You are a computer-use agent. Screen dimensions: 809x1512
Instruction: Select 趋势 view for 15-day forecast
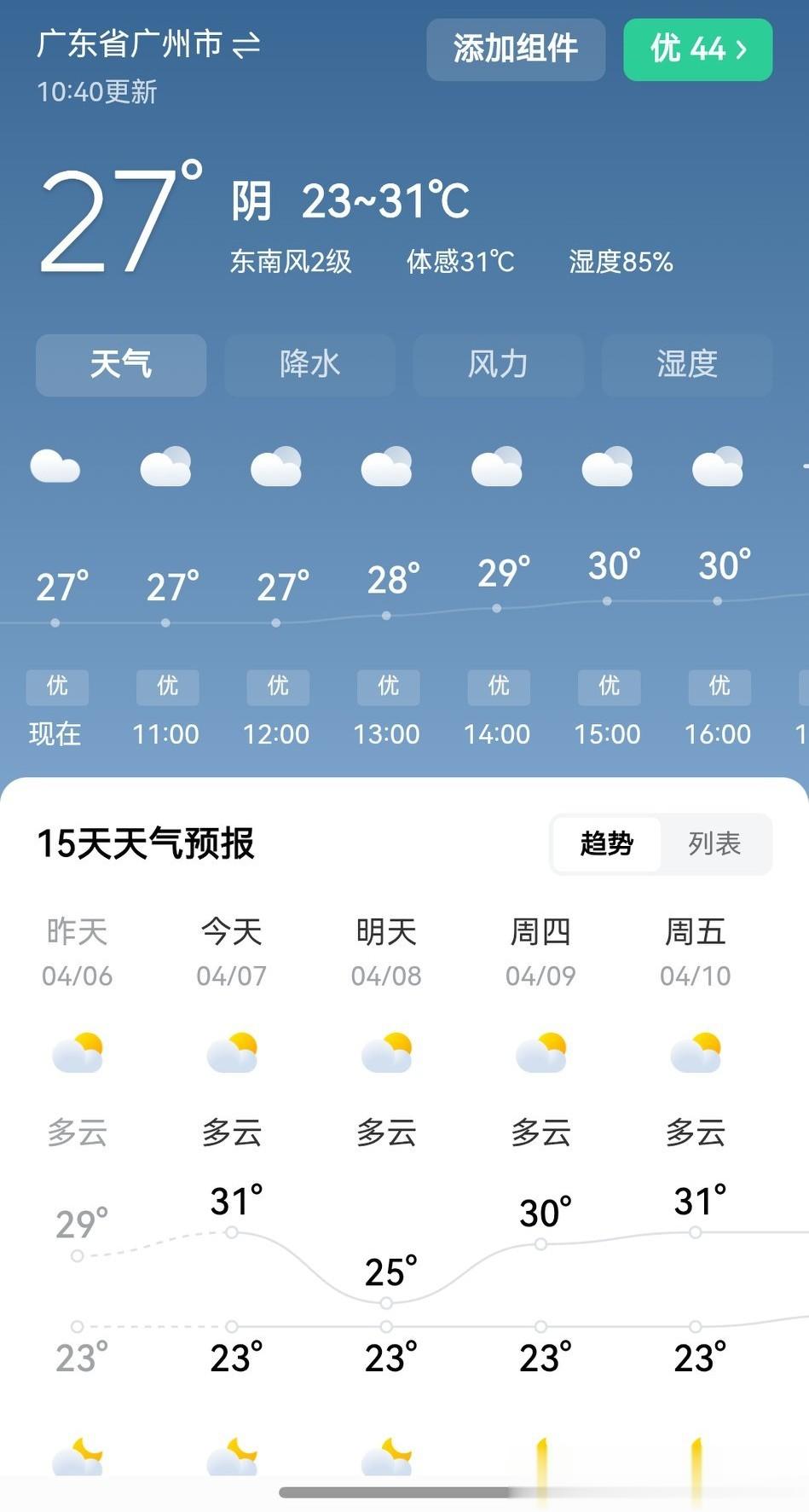(606, 844)
